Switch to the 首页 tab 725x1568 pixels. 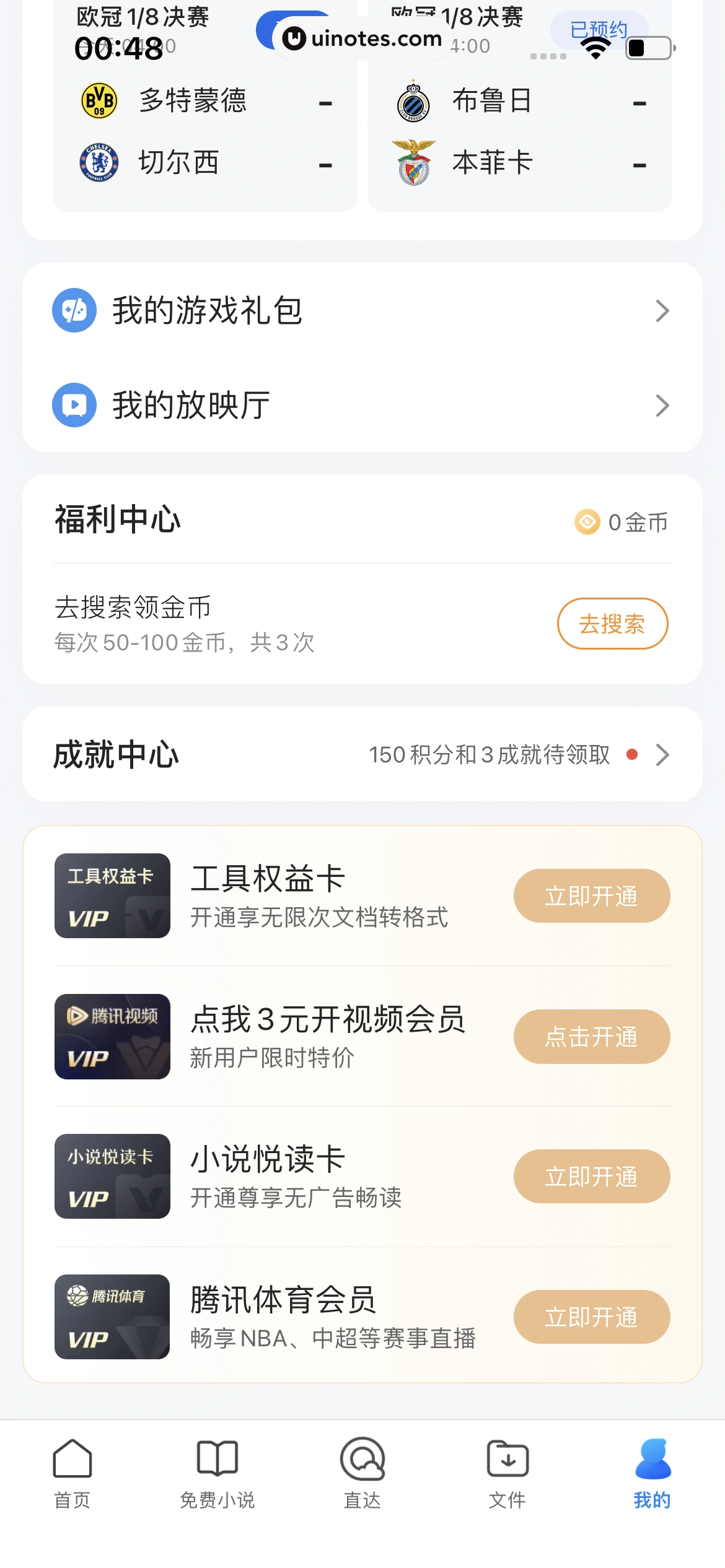pos(72,1474)
